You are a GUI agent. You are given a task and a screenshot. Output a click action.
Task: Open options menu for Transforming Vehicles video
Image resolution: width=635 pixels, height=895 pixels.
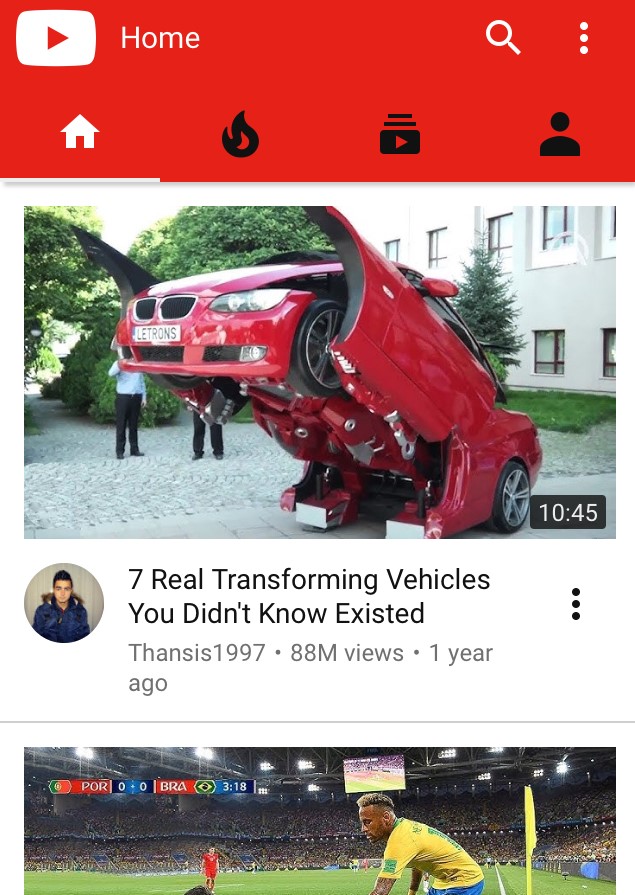576,604
